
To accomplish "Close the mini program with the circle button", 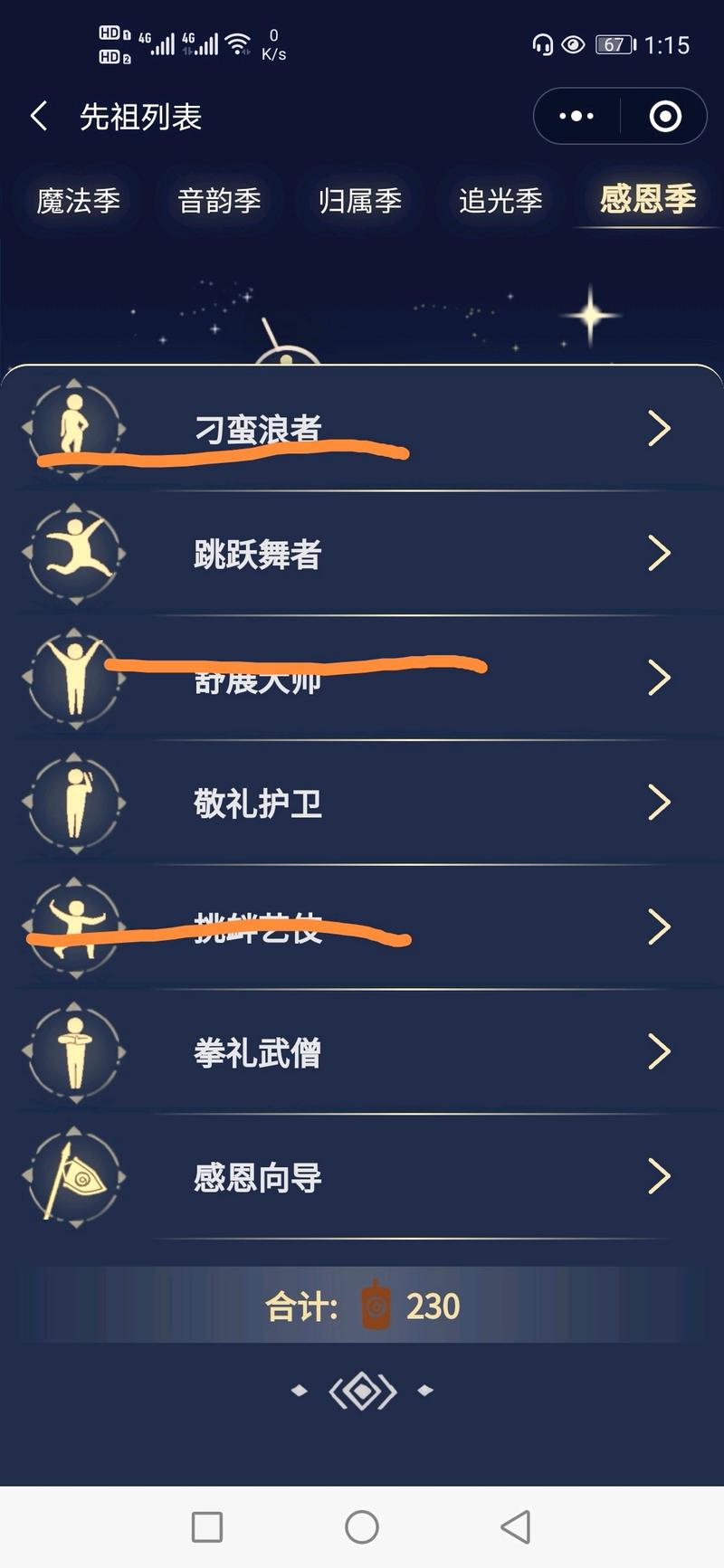I will [665, 117].
